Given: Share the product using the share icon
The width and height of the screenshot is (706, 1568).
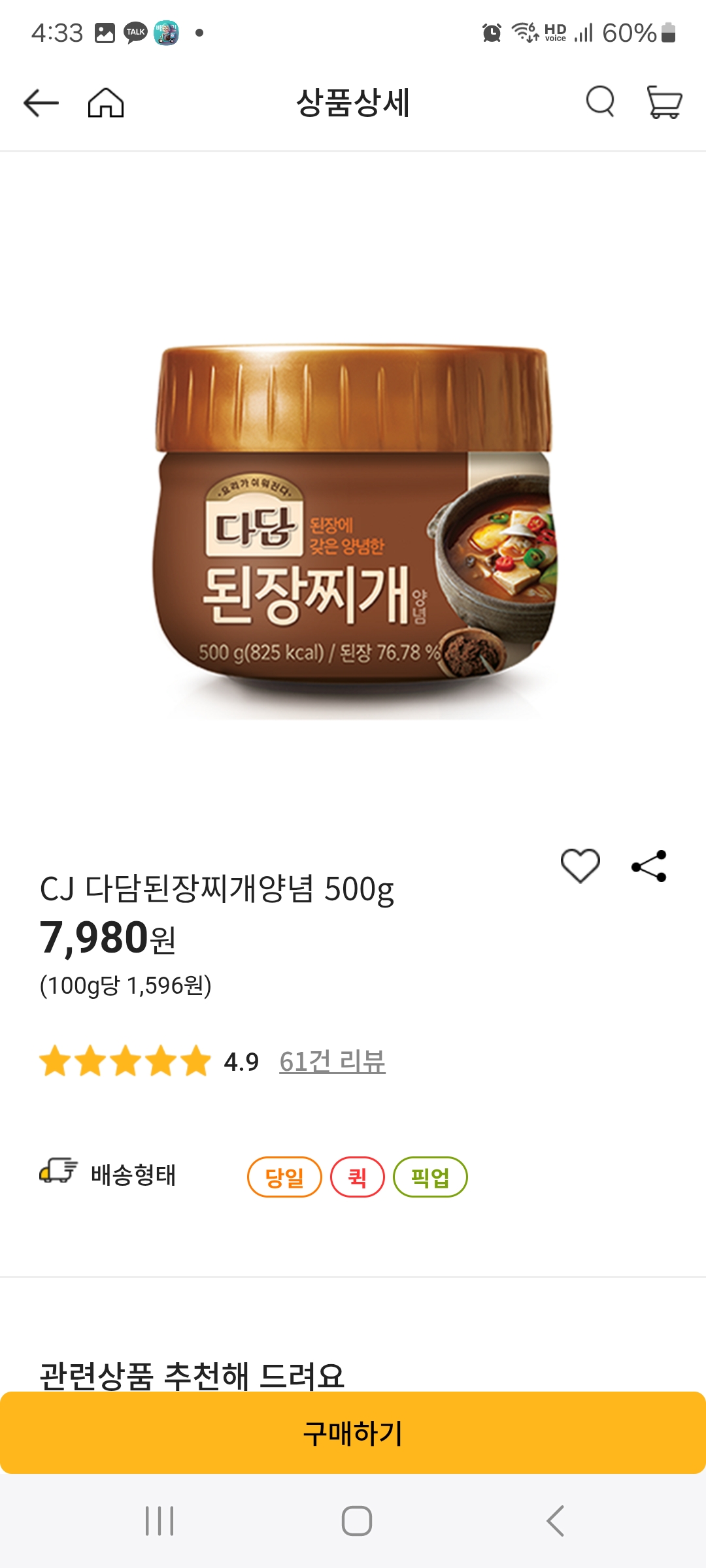Looking at the screenshot, I should [649, 866].
